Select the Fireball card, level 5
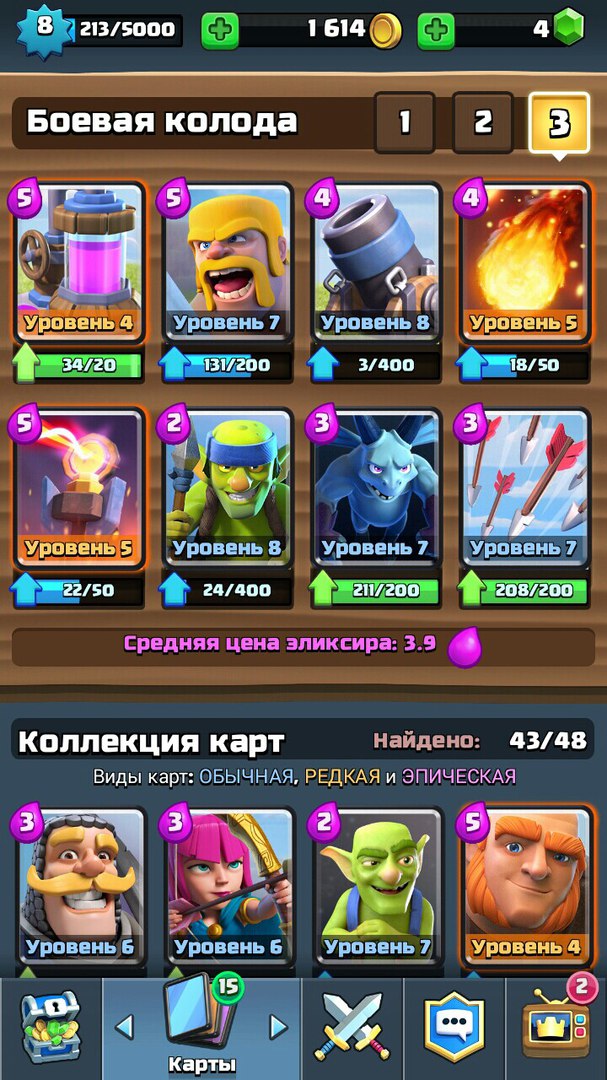This screenshot has width=607, height=1080. pos(524,267)
